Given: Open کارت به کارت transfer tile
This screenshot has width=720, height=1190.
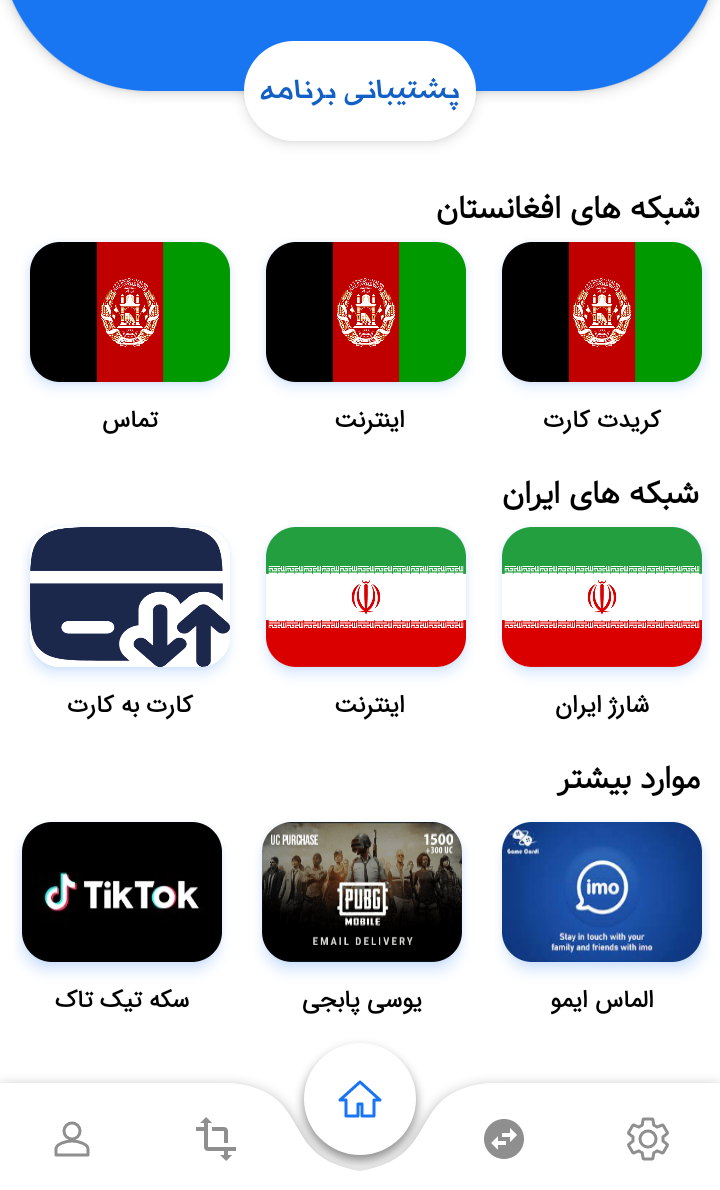Looking at the screenshot, I should pos(130,597).
